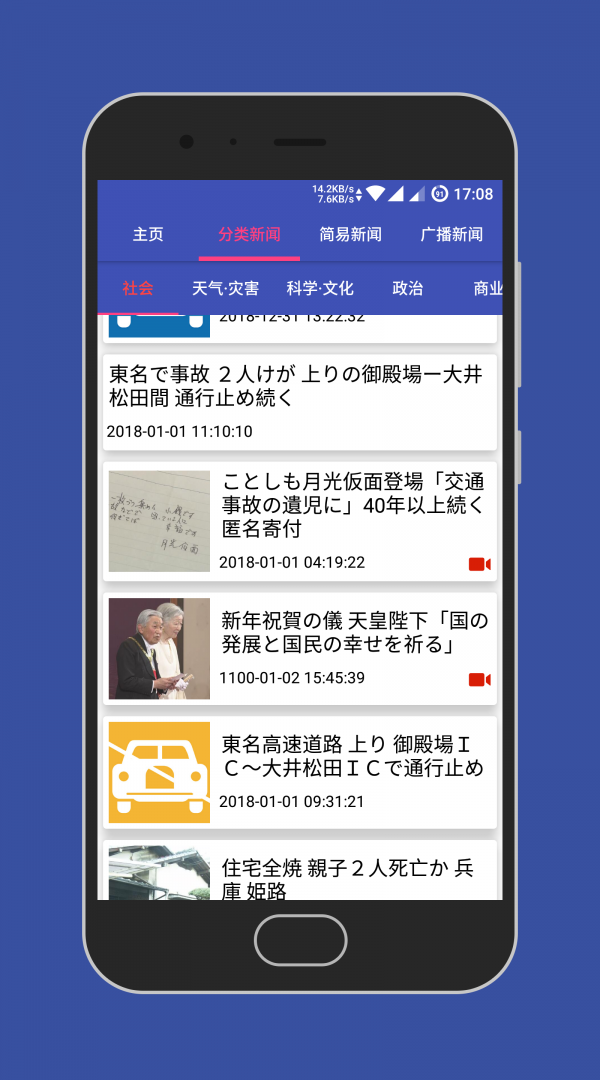Open the ことしも月光仮面登場 article
Screen dimensions: 600x1080
[x=300, y=520]
